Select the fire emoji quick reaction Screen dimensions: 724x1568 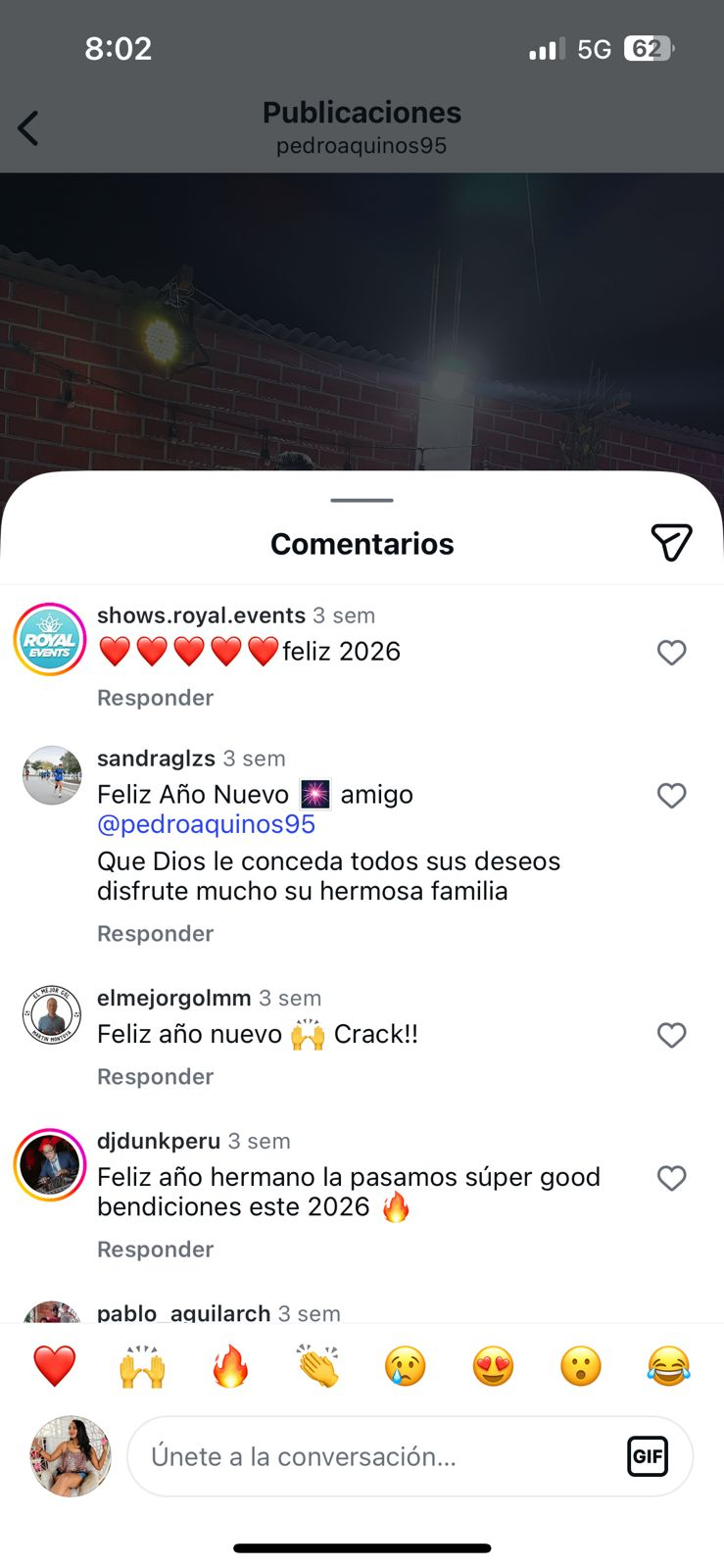229,1365
